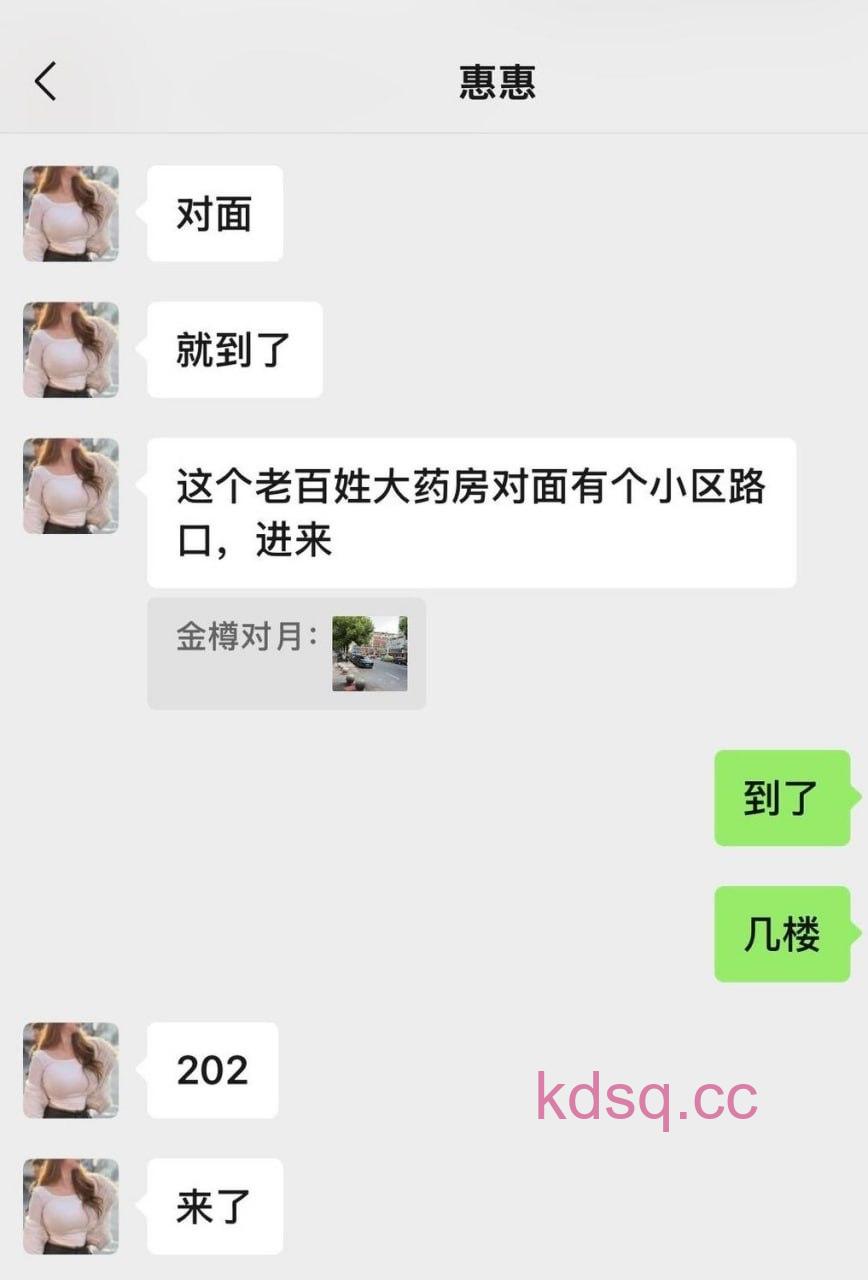Tap avatar next to the quoted image message

70,487
